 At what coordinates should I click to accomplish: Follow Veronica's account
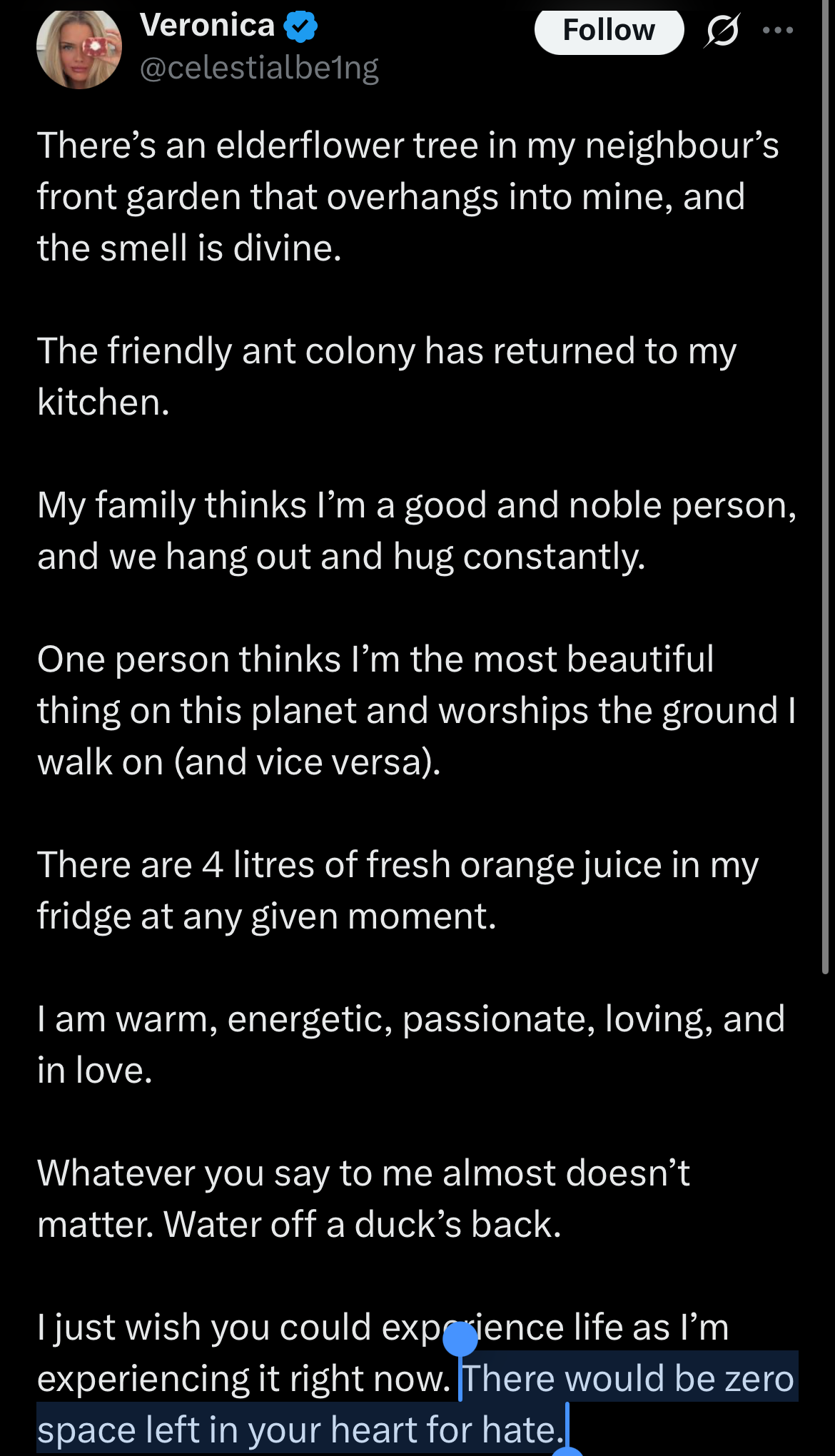click(x=609, y=31)
